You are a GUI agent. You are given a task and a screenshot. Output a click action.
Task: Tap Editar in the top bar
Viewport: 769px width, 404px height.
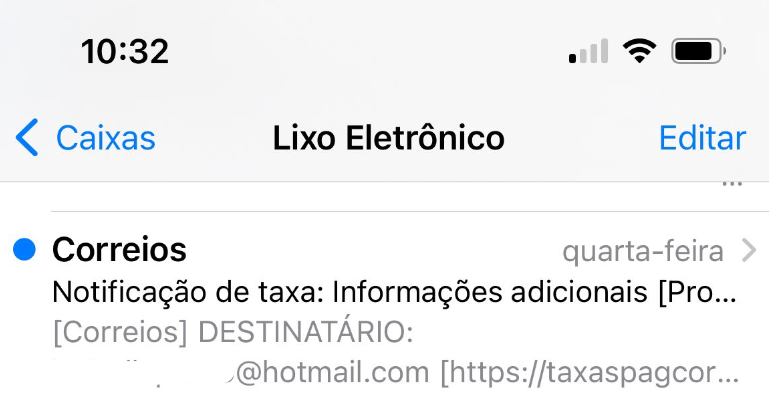(x=702, y=137)
